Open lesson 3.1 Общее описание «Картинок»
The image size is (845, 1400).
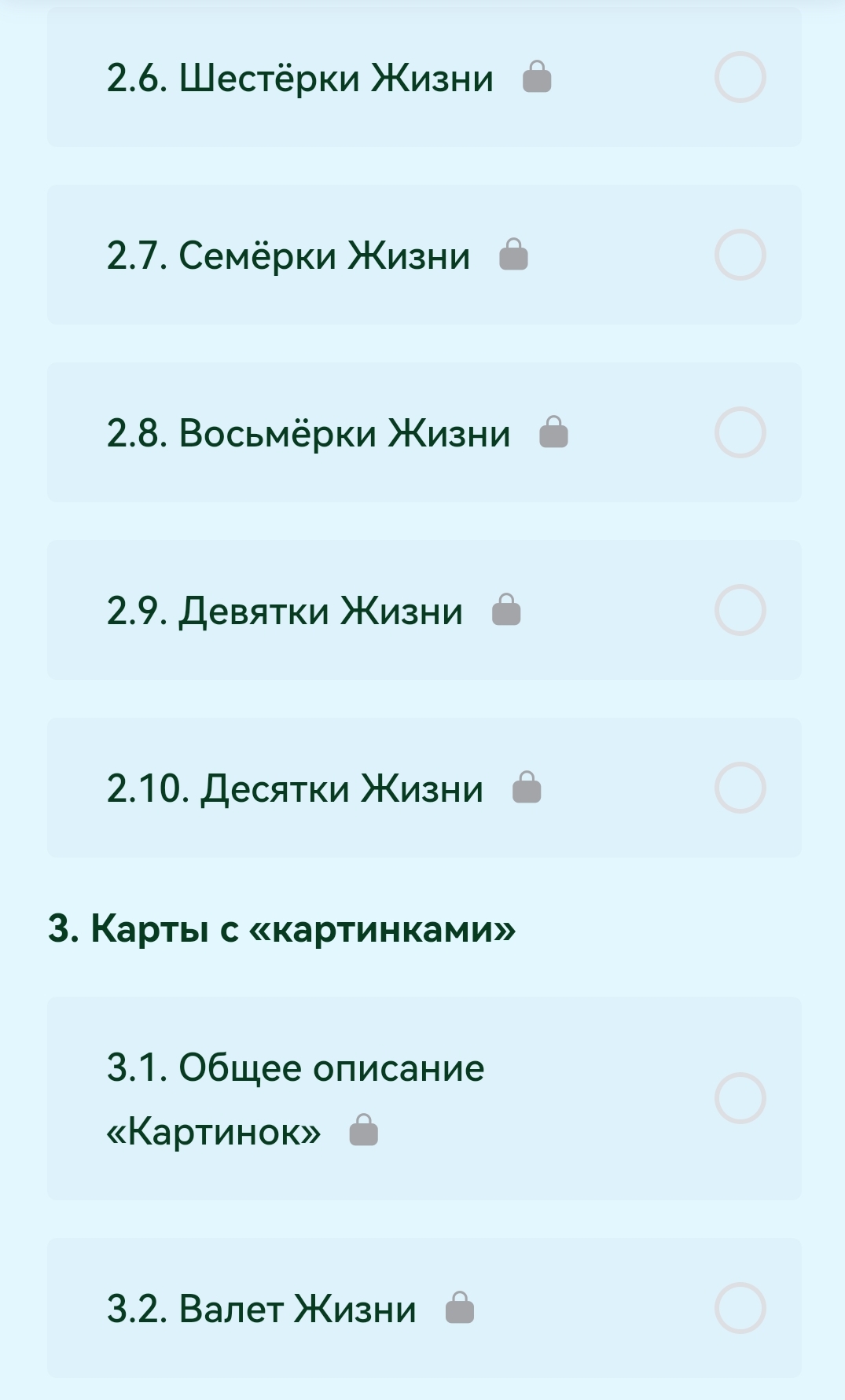pos(296,1098)
